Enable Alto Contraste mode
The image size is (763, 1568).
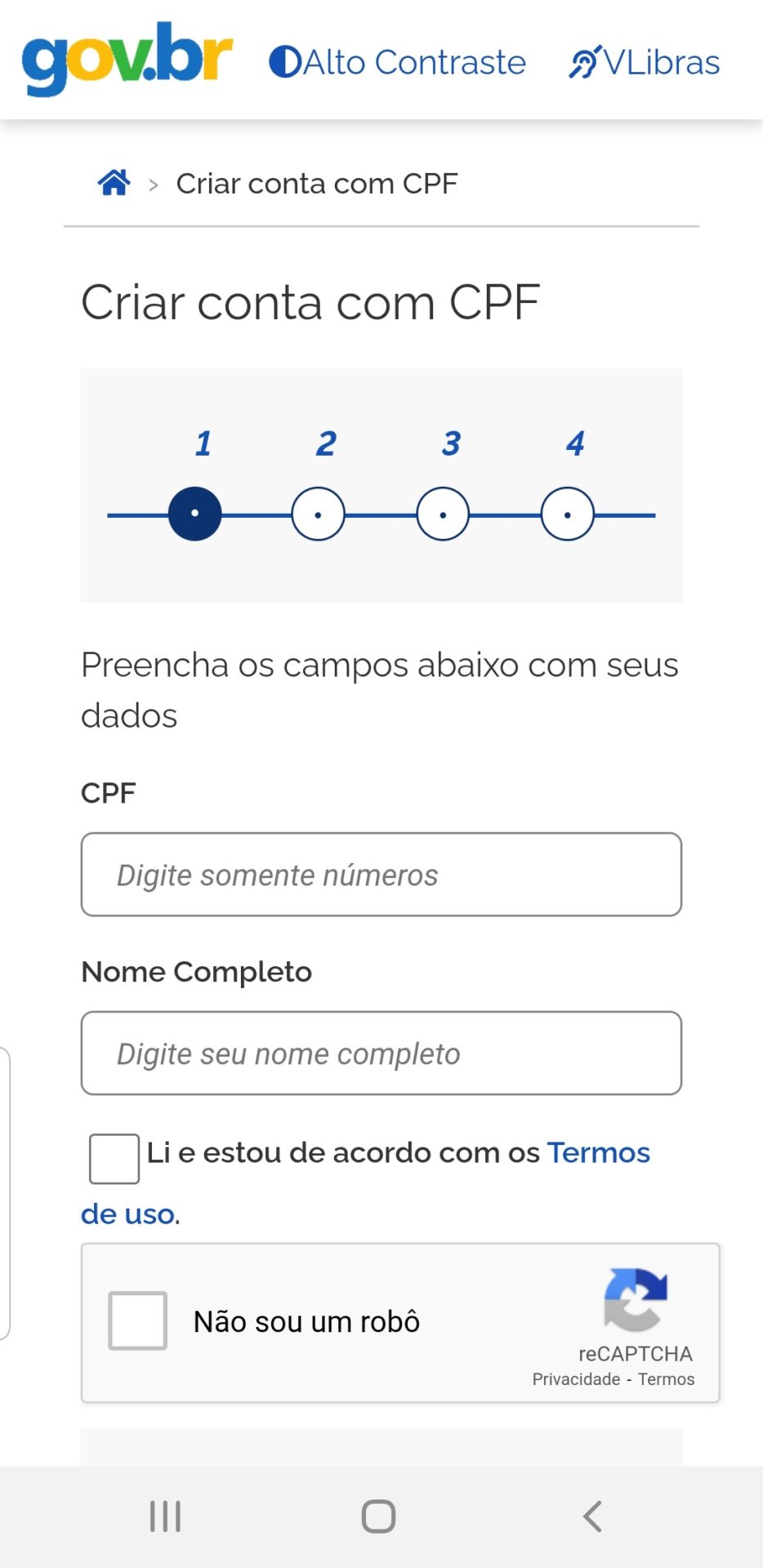[x=398, y=62]
